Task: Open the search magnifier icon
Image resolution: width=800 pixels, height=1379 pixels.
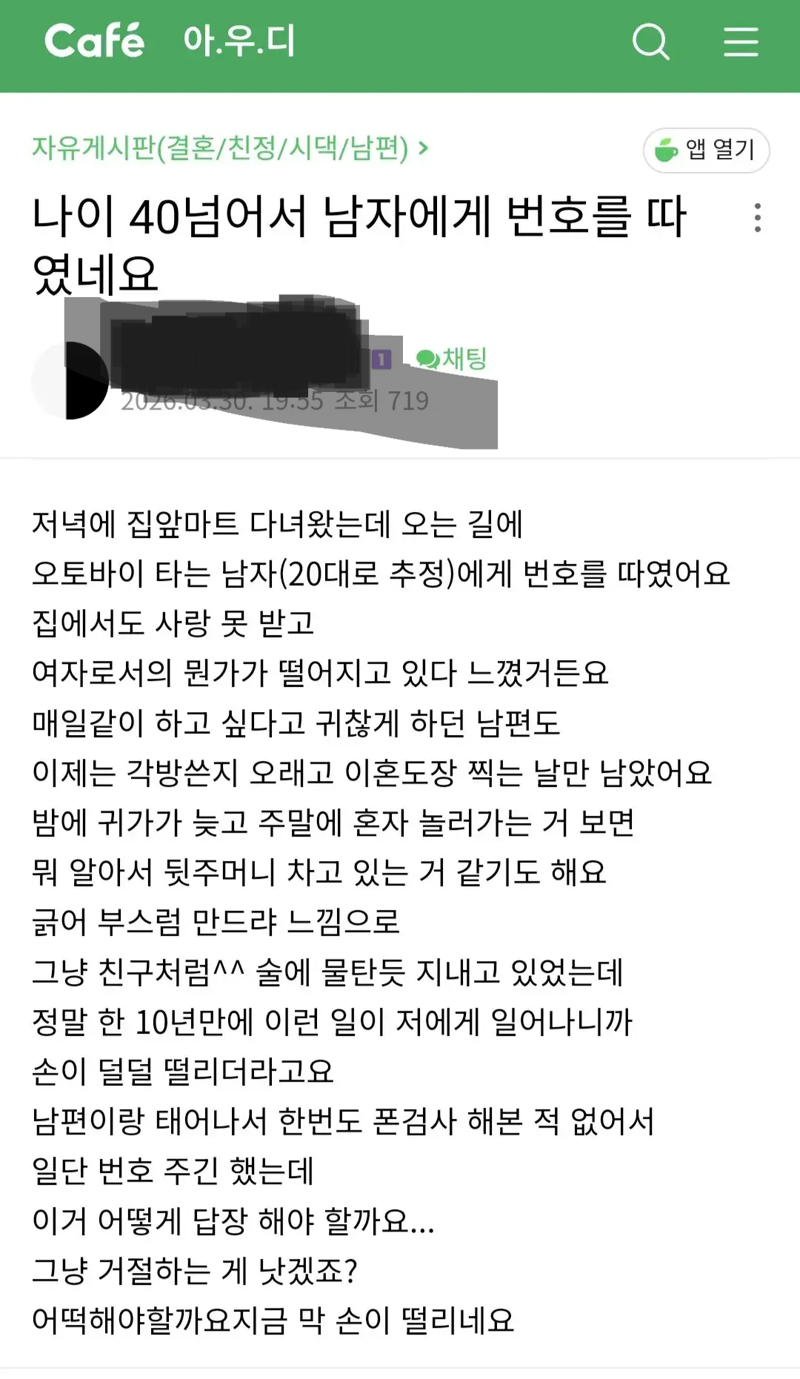Action: click(651, 43)
